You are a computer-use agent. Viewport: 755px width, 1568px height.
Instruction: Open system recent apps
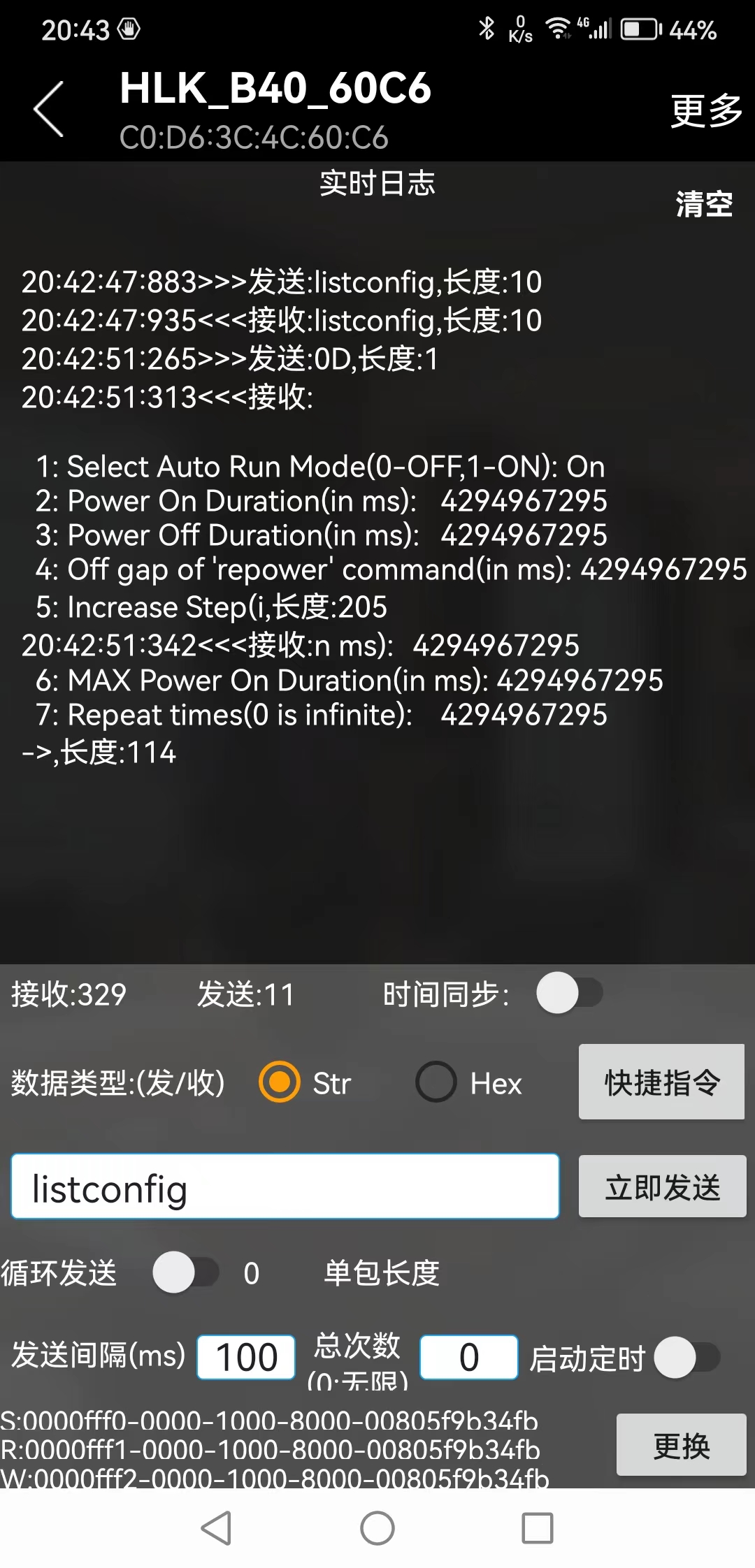coord(538,1527)
